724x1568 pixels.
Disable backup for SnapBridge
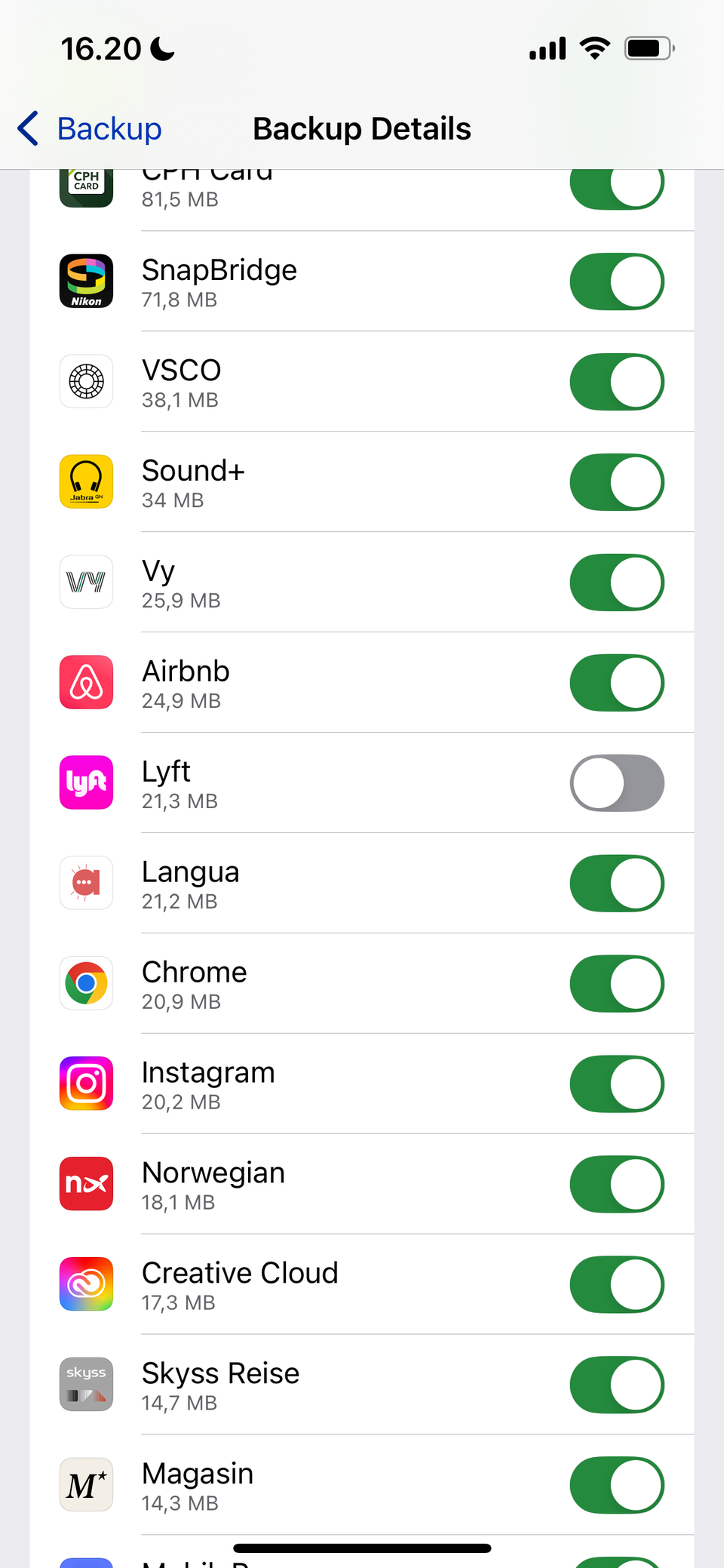(616, 281)
